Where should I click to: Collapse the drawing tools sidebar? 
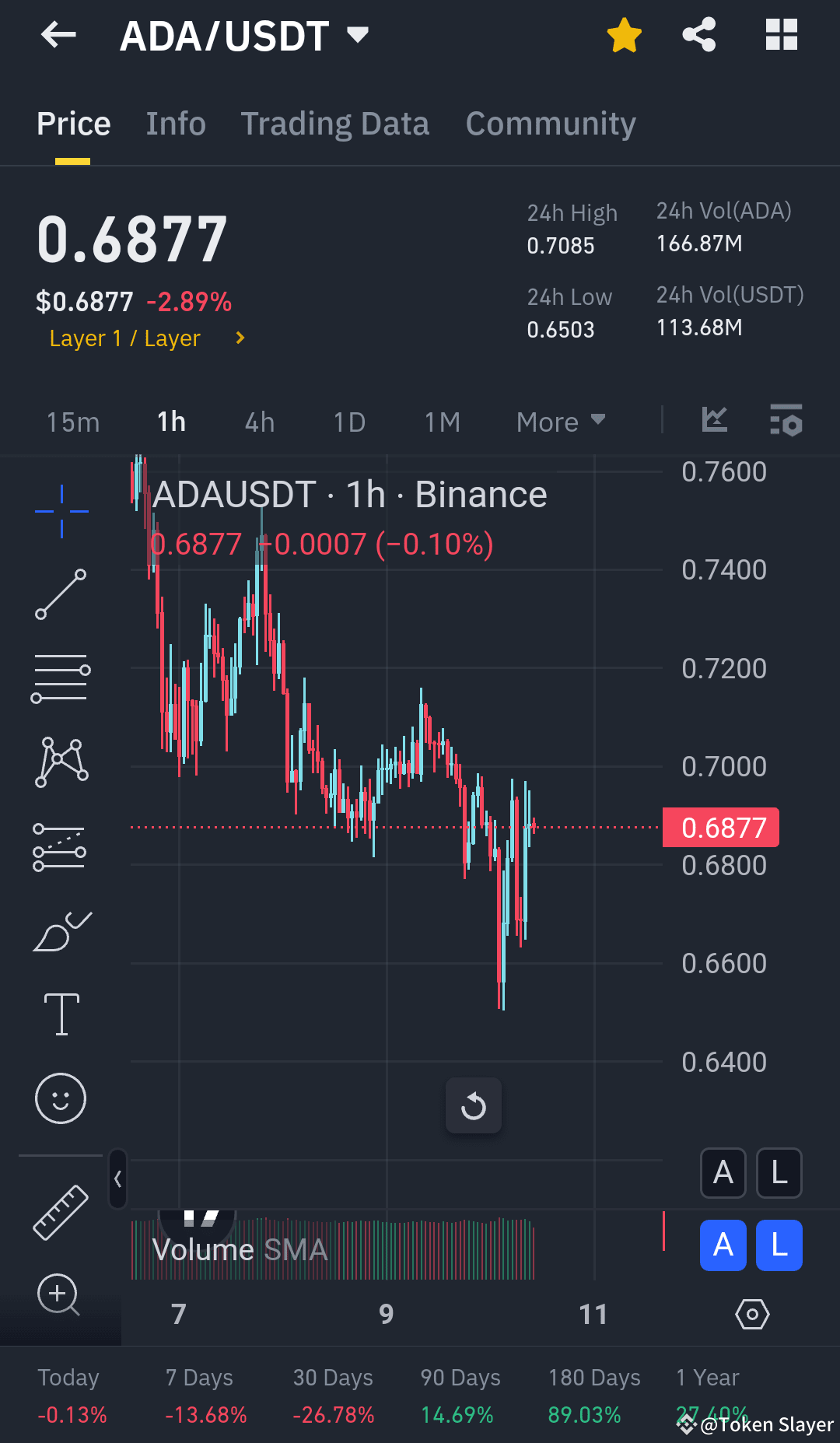pos(118,1179)
